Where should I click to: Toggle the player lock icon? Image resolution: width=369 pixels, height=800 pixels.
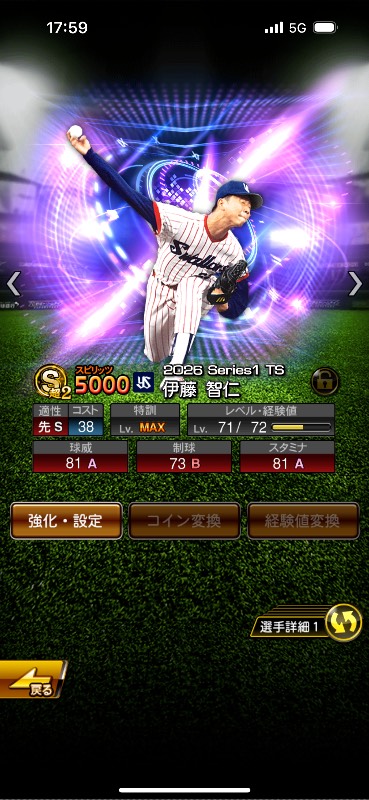tap(325, 381)
